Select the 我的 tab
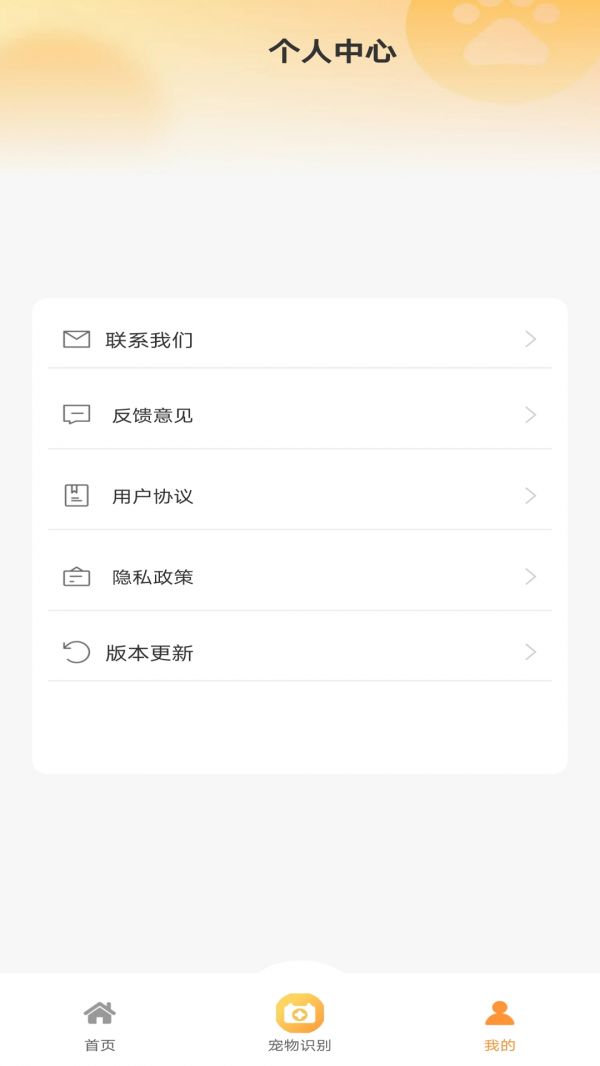 [499, 1027]
